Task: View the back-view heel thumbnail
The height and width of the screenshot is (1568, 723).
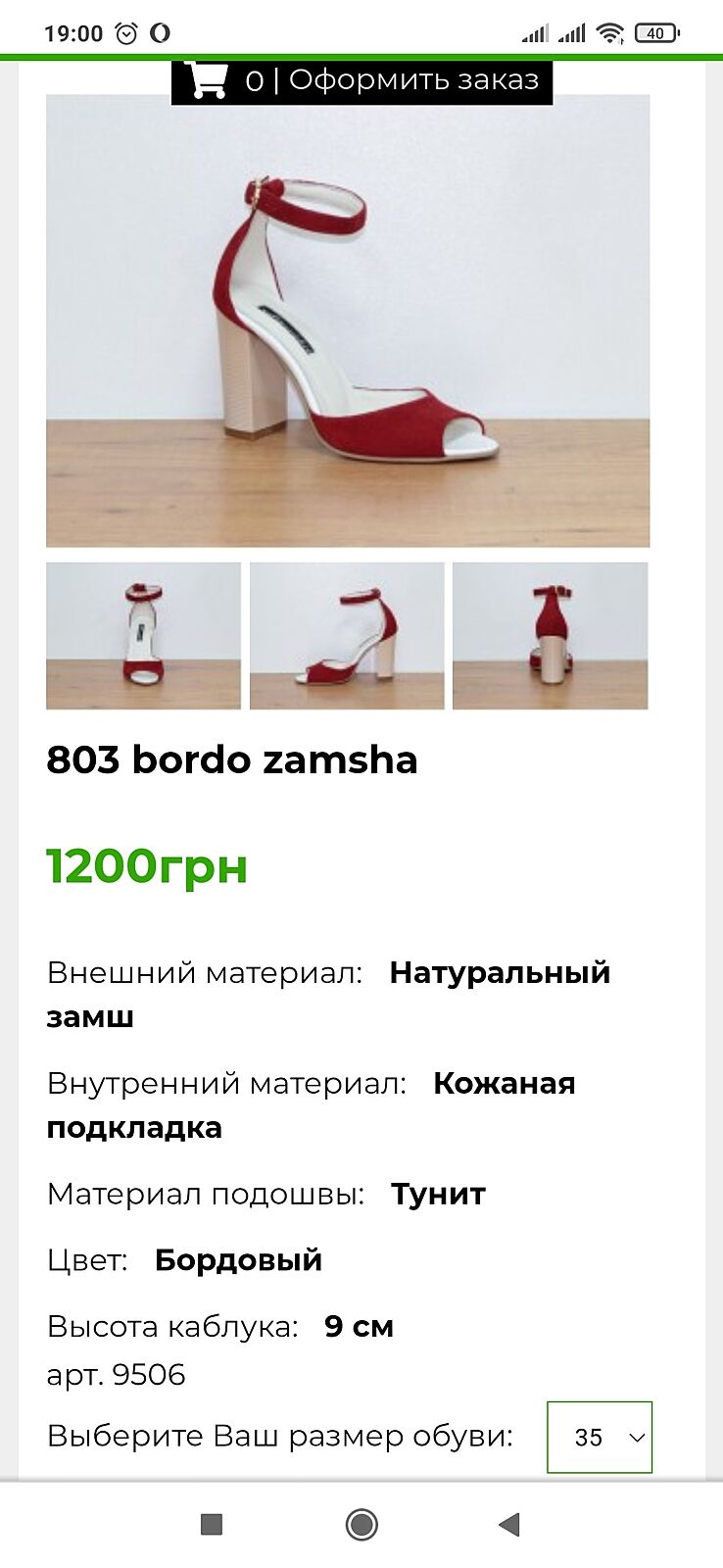Action: pos(550,635)
